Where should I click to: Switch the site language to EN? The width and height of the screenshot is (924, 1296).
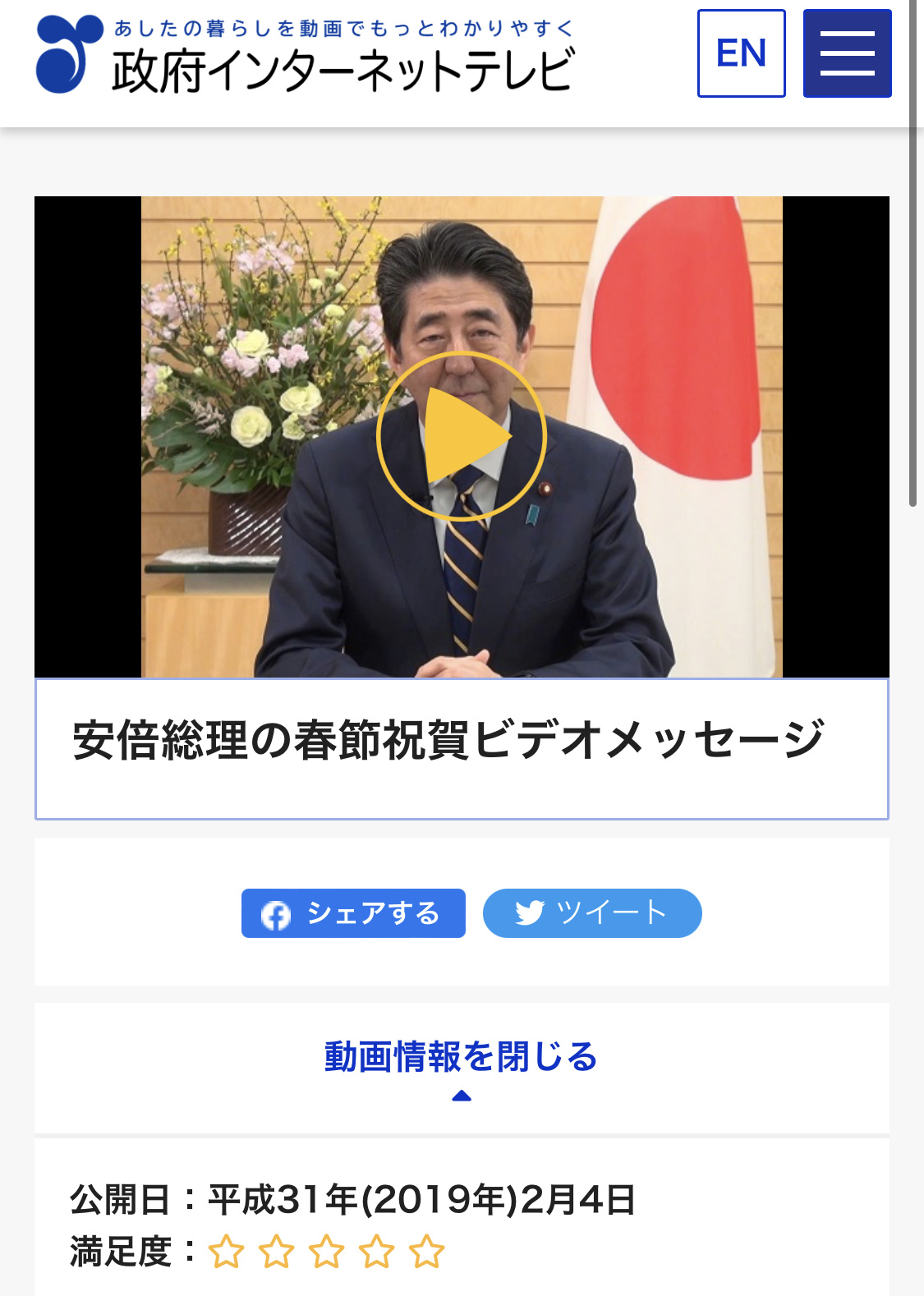[x=741, y=53]
